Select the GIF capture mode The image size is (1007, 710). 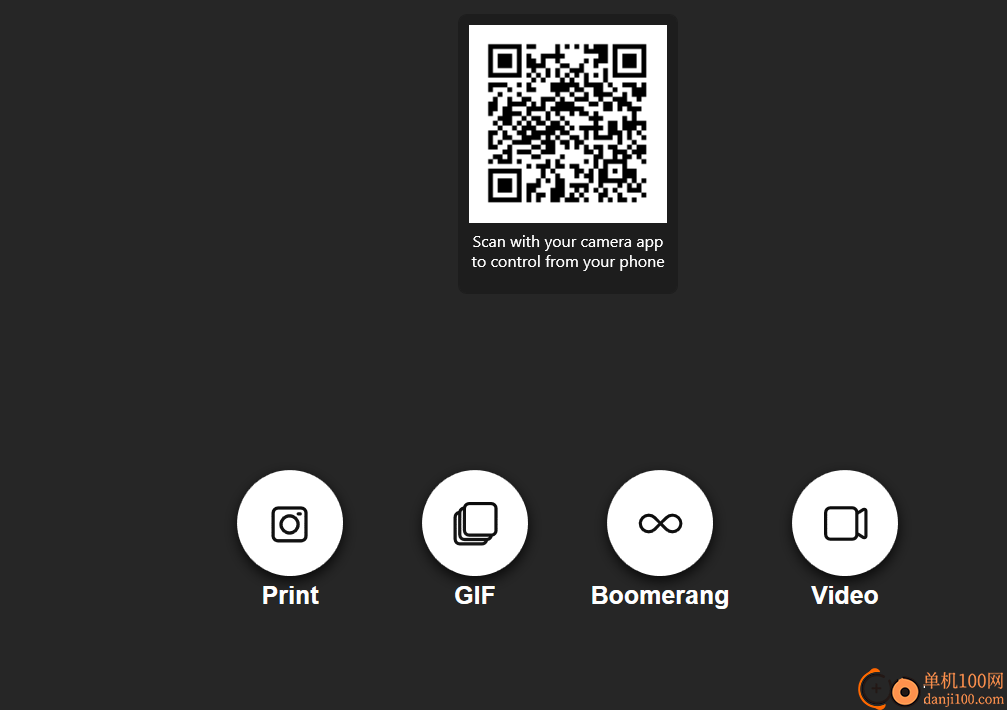click(475, 523)
